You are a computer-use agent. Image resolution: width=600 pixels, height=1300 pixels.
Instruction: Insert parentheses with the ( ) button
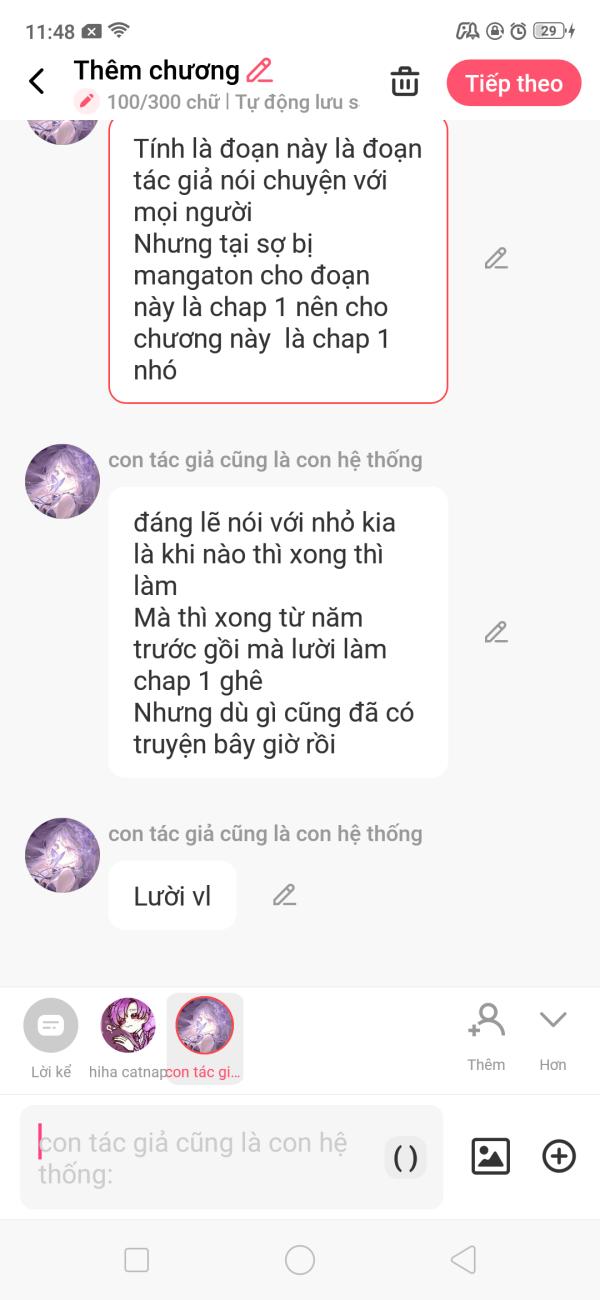coord(405,1158)
